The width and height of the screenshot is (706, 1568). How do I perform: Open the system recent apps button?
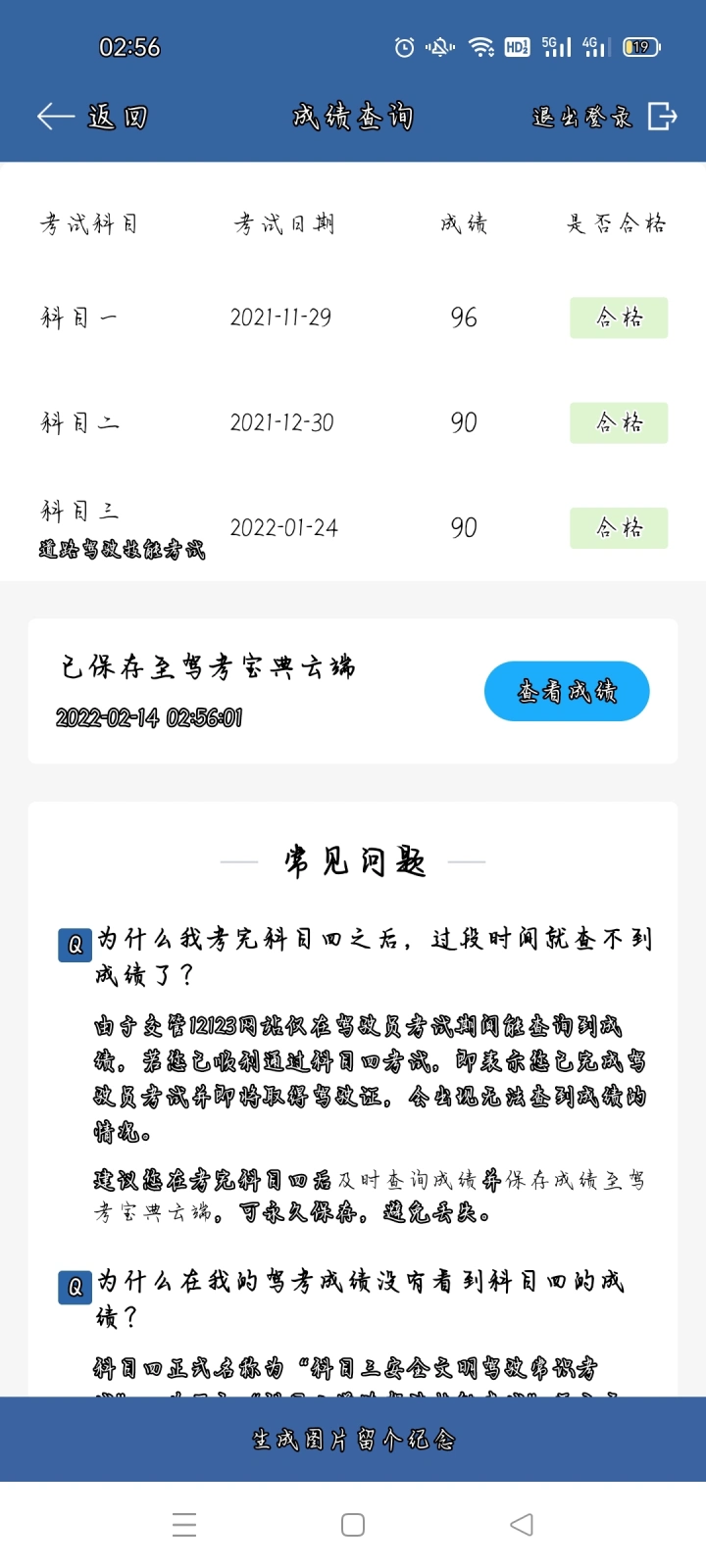184,1525
